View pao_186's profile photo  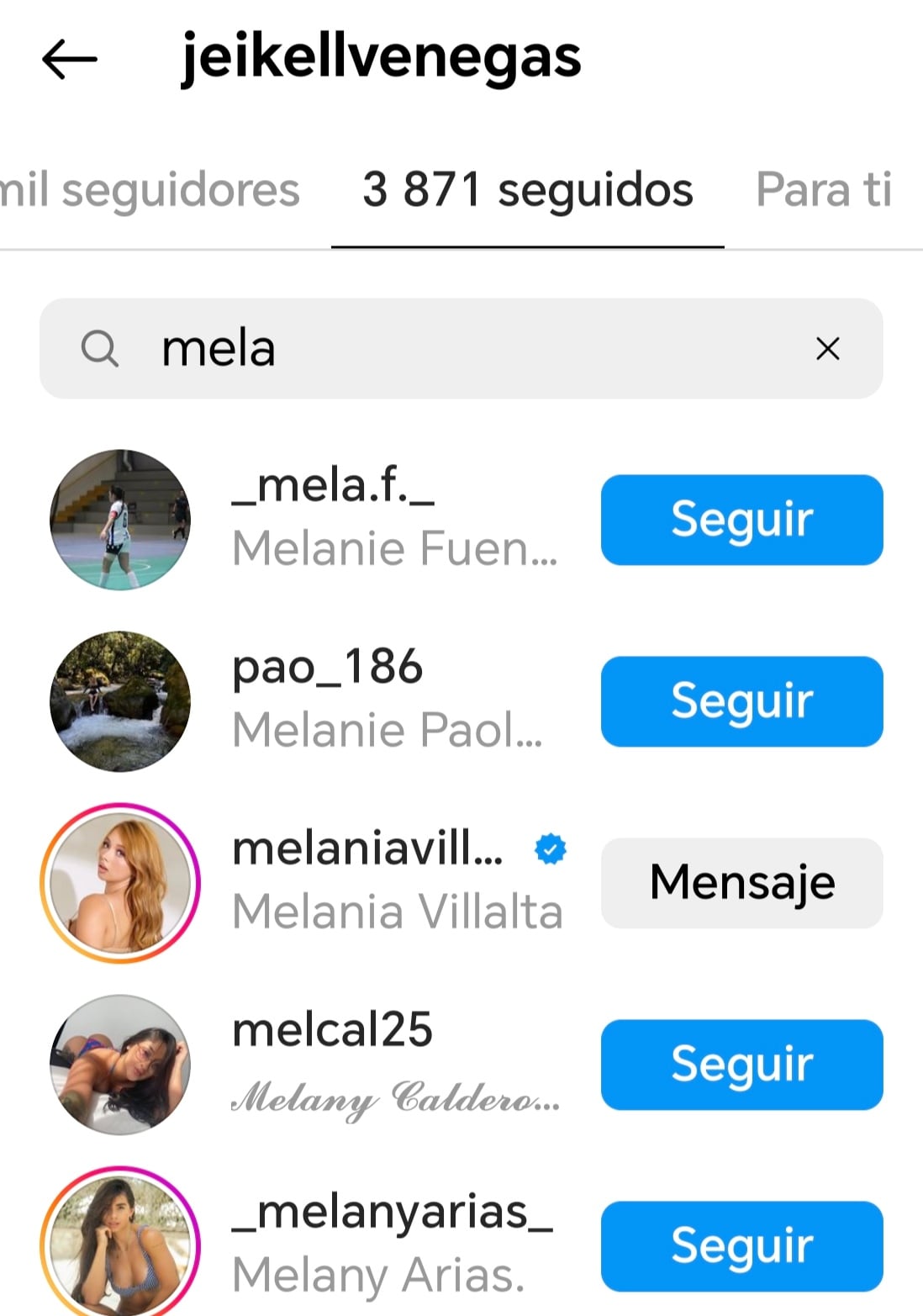point(120,700)
